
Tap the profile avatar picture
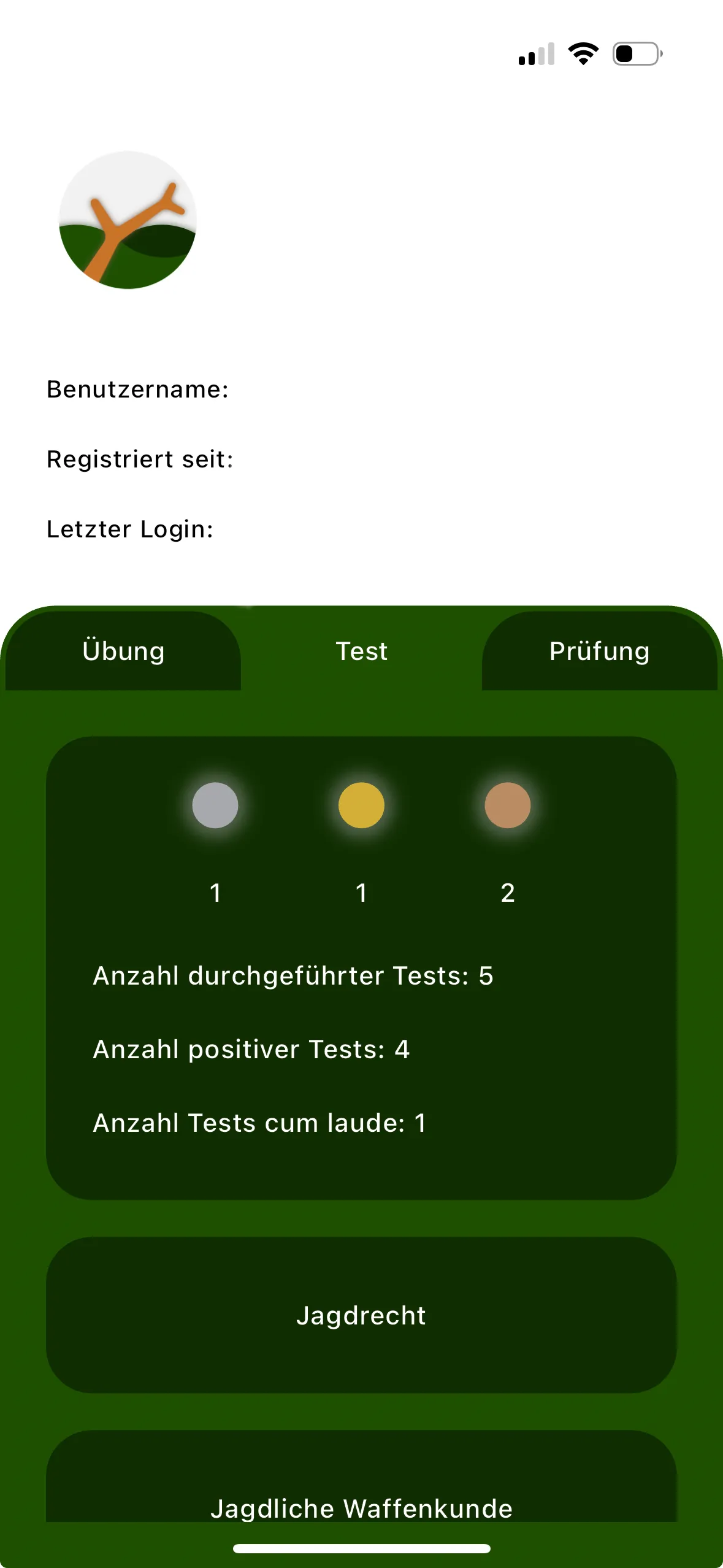click(128, 220)
